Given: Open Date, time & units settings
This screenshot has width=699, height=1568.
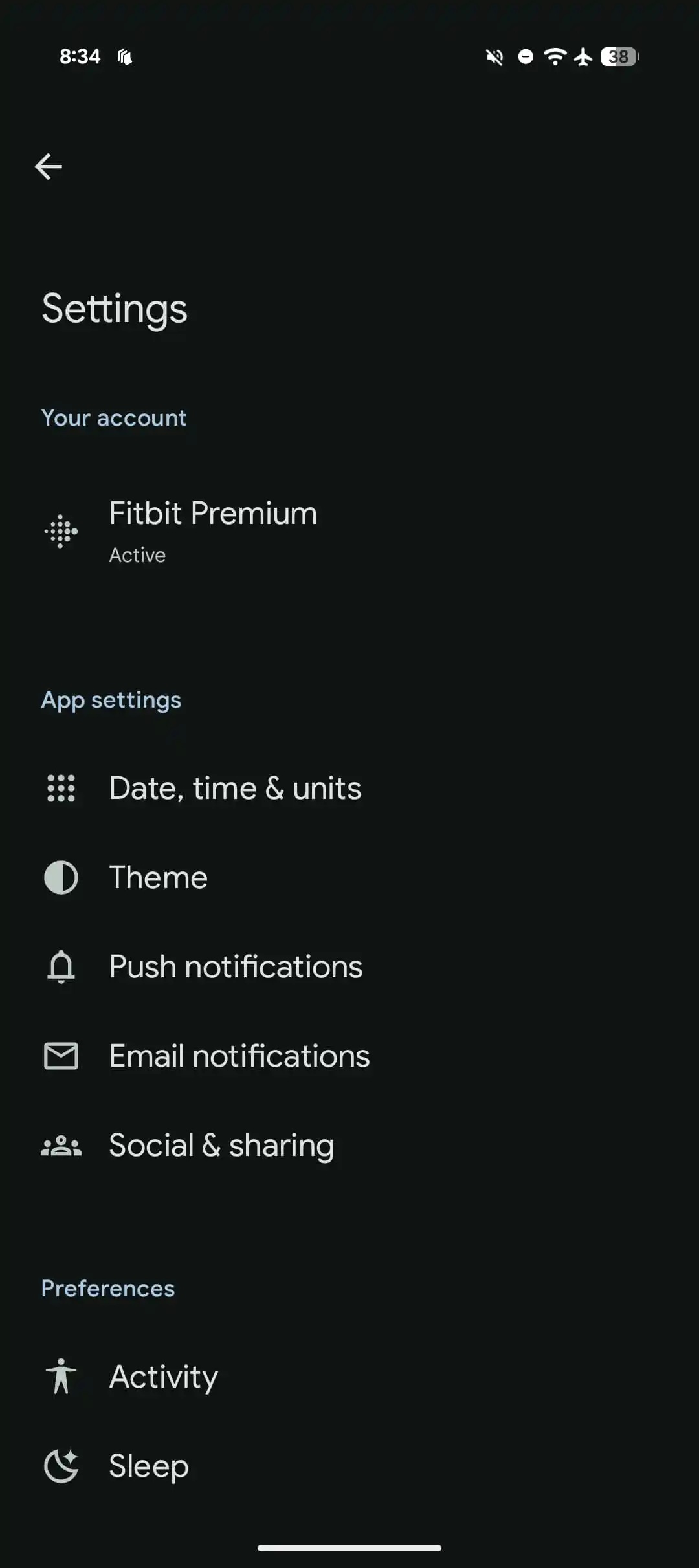Looking at the screenshot, I should click(x=235, y=789).
